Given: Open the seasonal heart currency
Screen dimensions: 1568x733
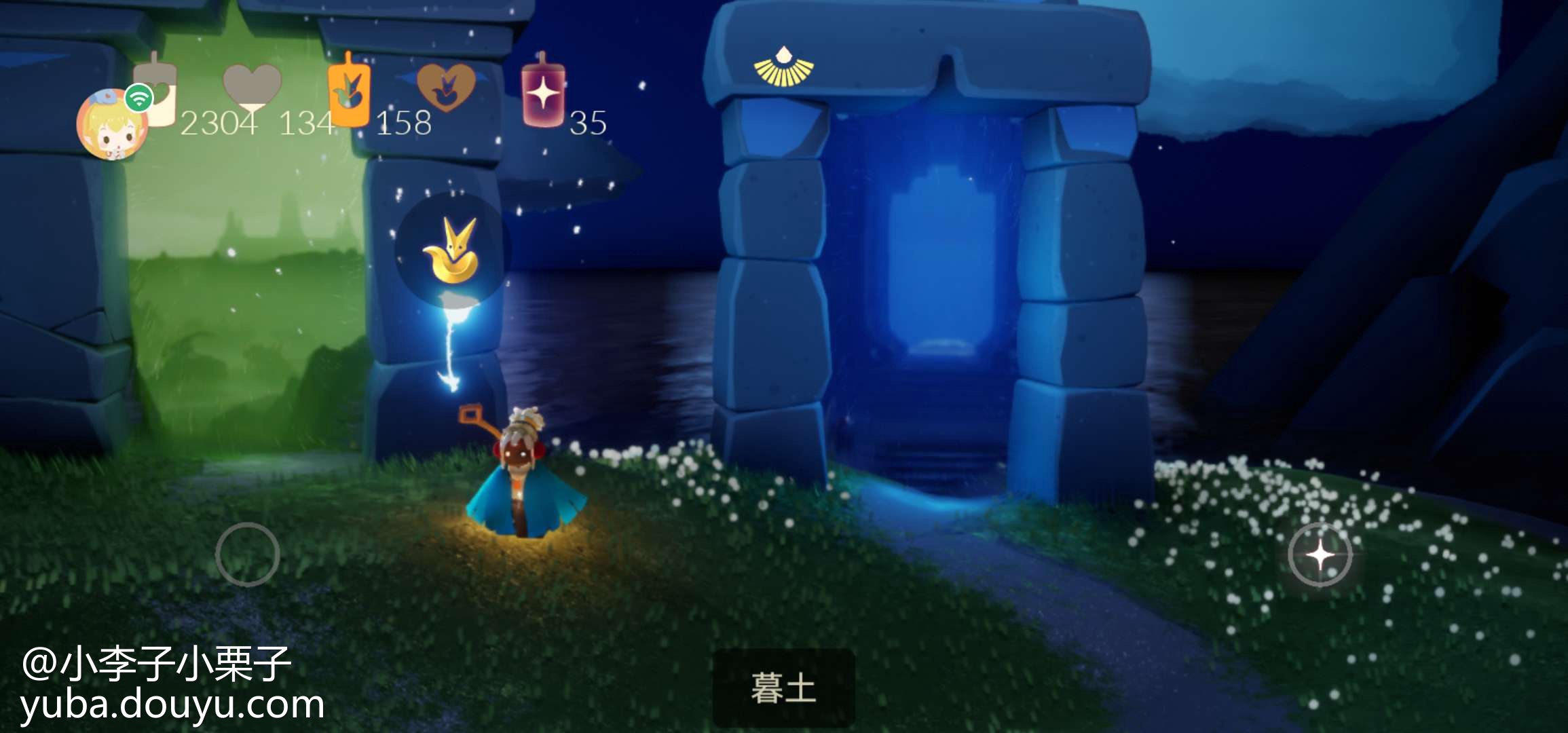Looking at the screenshot, I should coord(445,88).
